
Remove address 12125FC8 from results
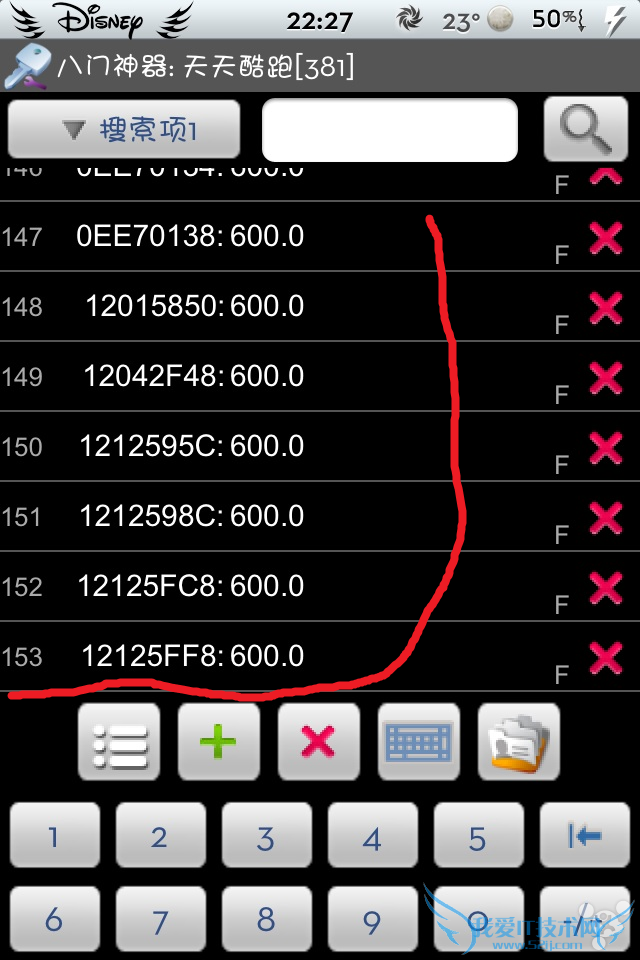pyautogui.click(x=606, y=588)
